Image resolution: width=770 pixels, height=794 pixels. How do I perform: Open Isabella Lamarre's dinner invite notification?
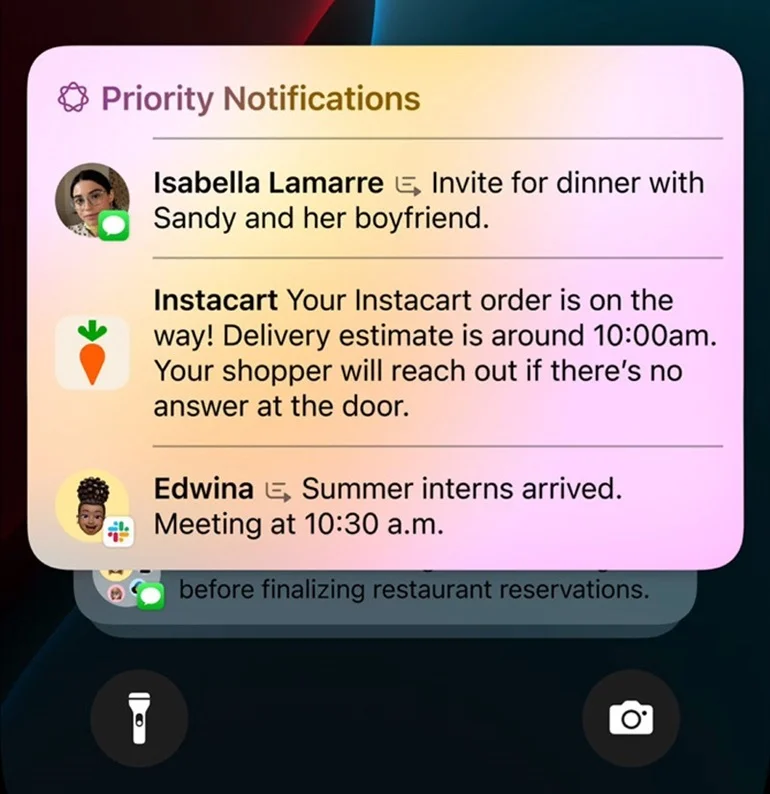(x=400, y=200)
